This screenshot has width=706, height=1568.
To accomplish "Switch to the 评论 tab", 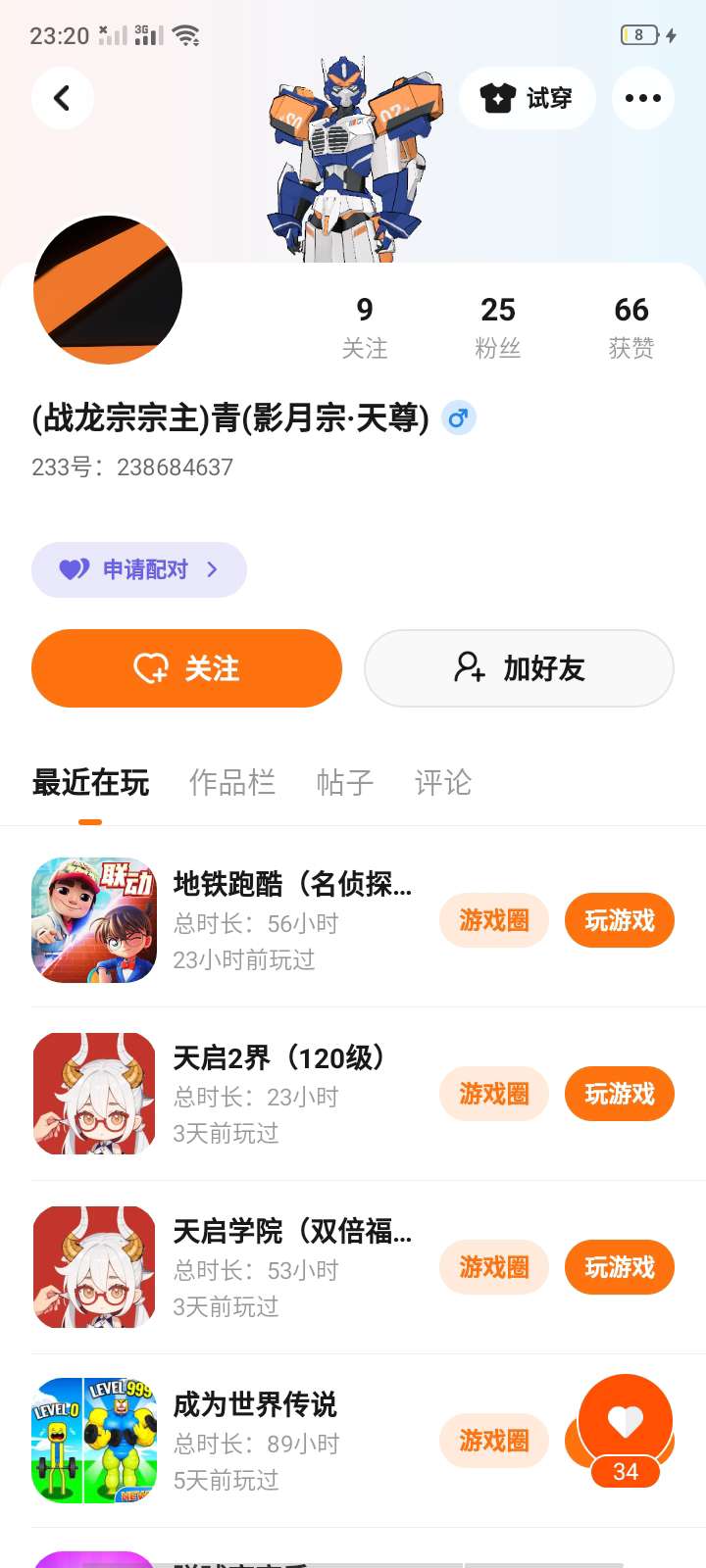I will coord(442,782).
